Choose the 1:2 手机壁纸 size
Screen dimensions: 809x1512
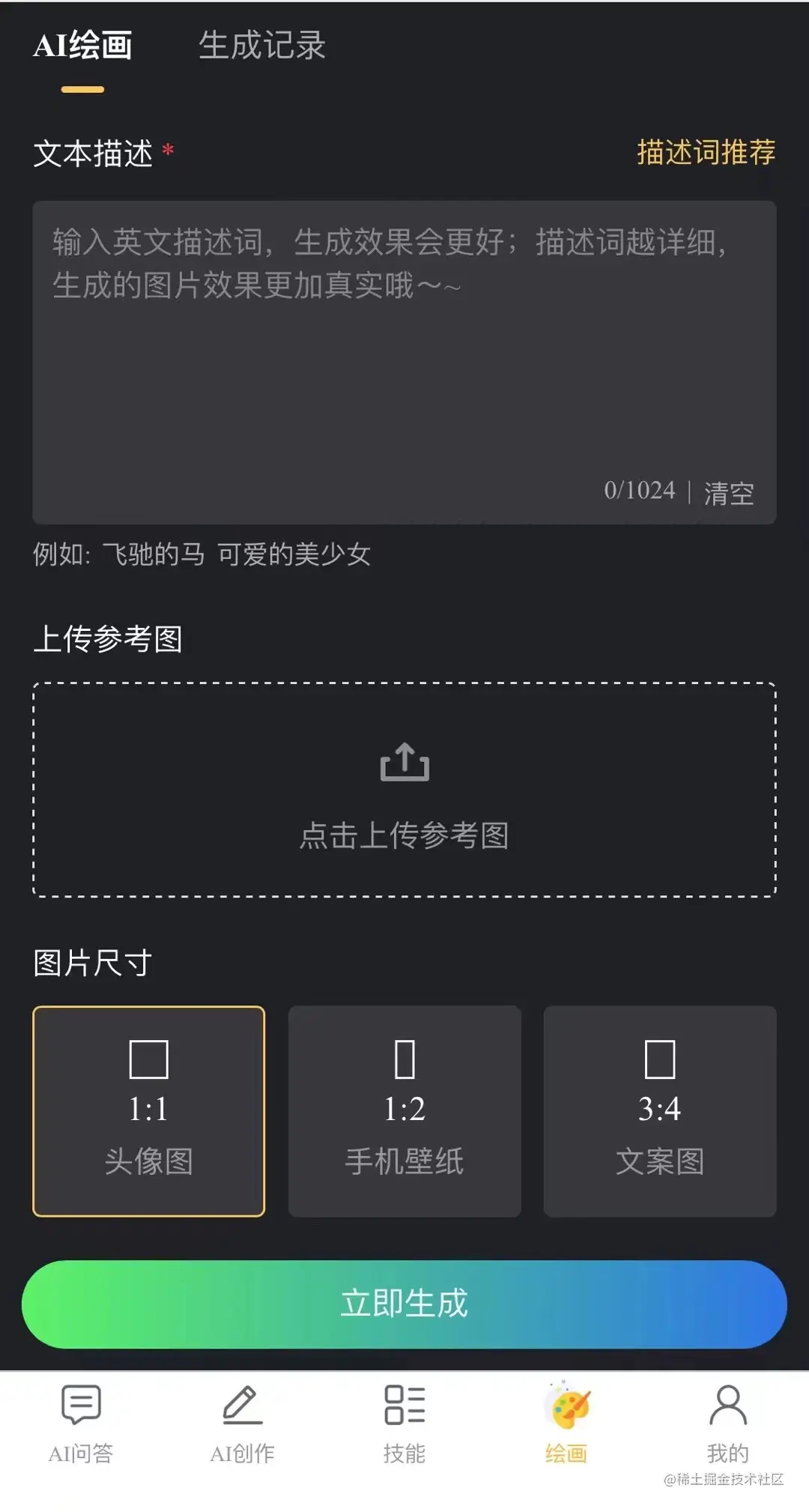pos(404,1110)
